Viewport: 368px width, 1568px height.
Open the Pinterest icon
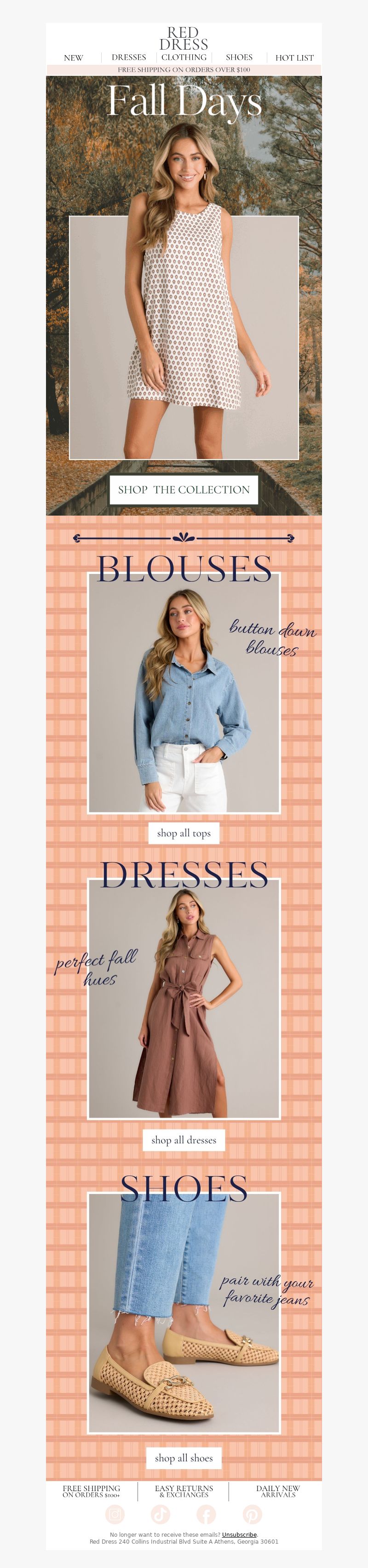coord(252,1514)
